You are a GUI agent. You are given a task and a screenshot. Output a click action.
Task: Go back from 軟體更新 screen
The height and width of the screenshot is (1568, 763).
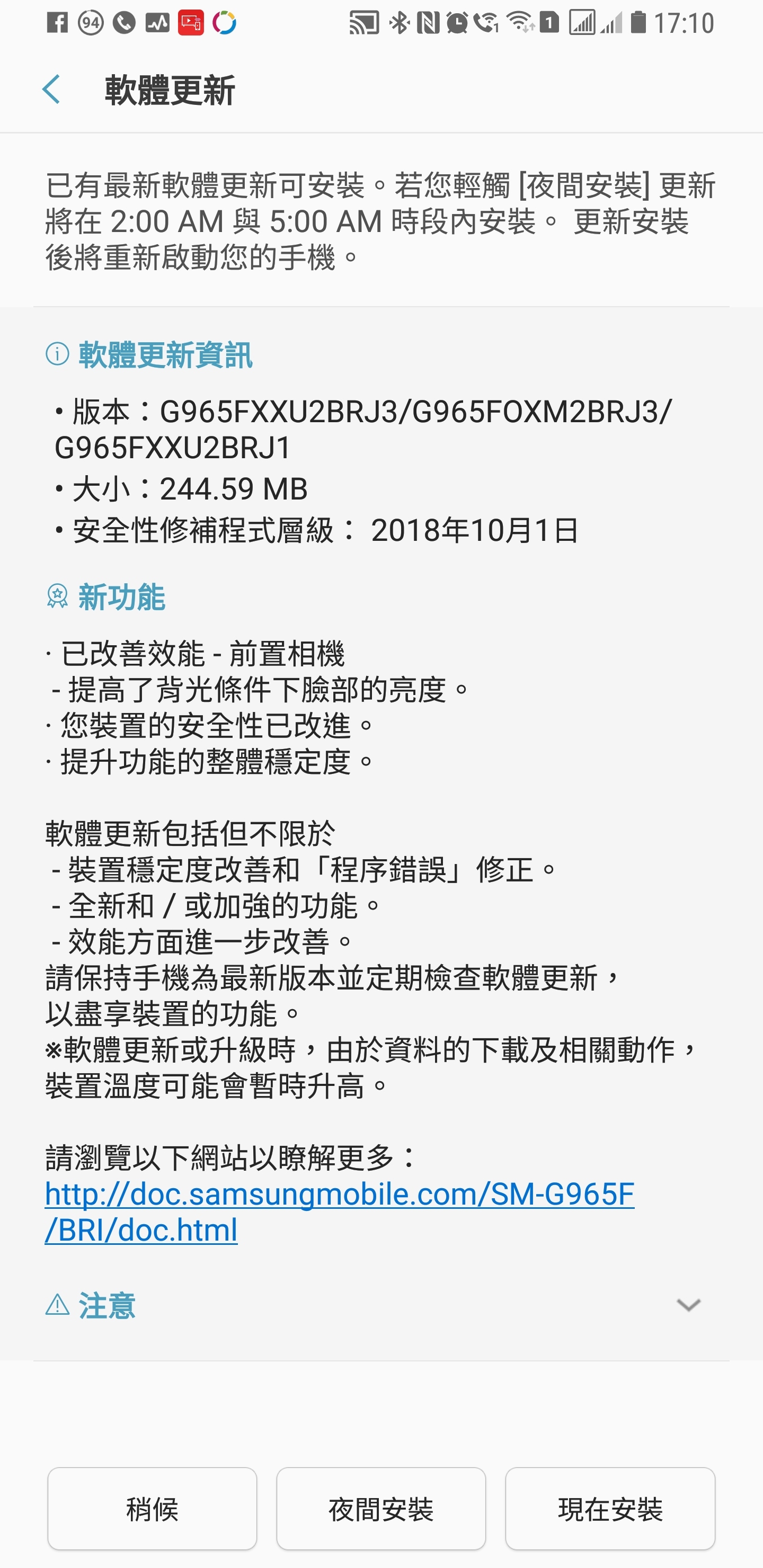coord(51,90)
